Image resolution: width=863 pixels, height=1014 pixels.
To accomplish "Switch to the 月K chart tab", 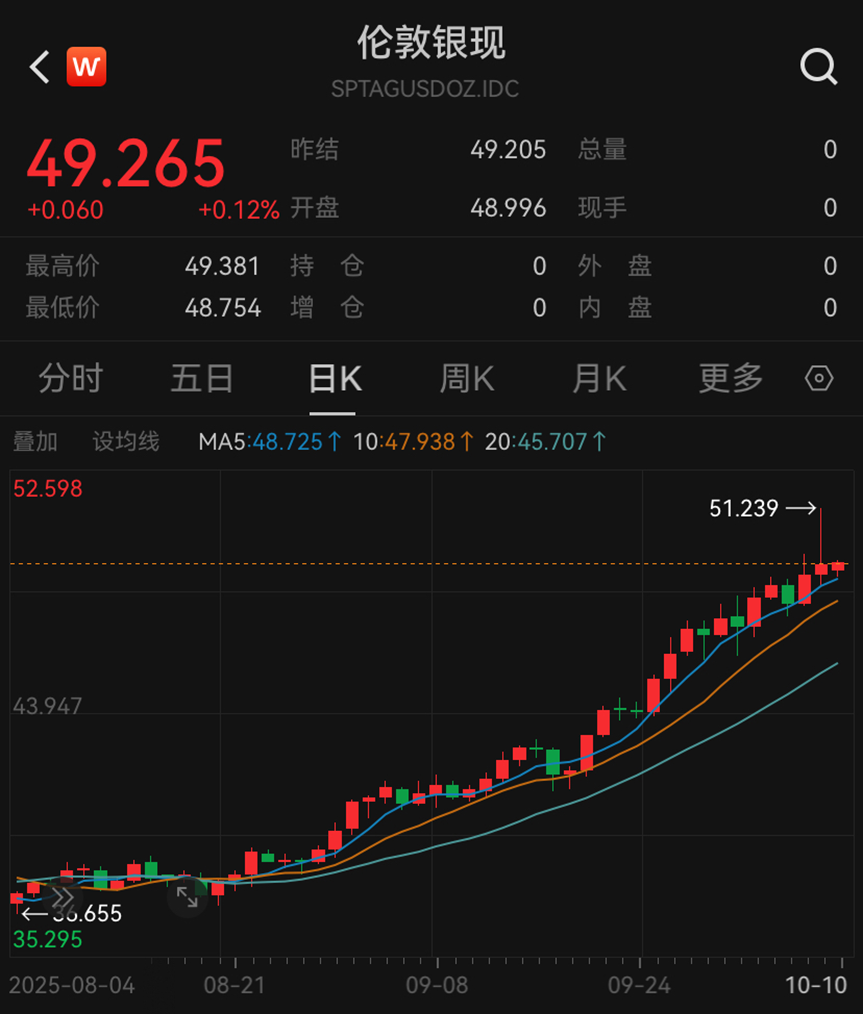I will tap(599, 379).
